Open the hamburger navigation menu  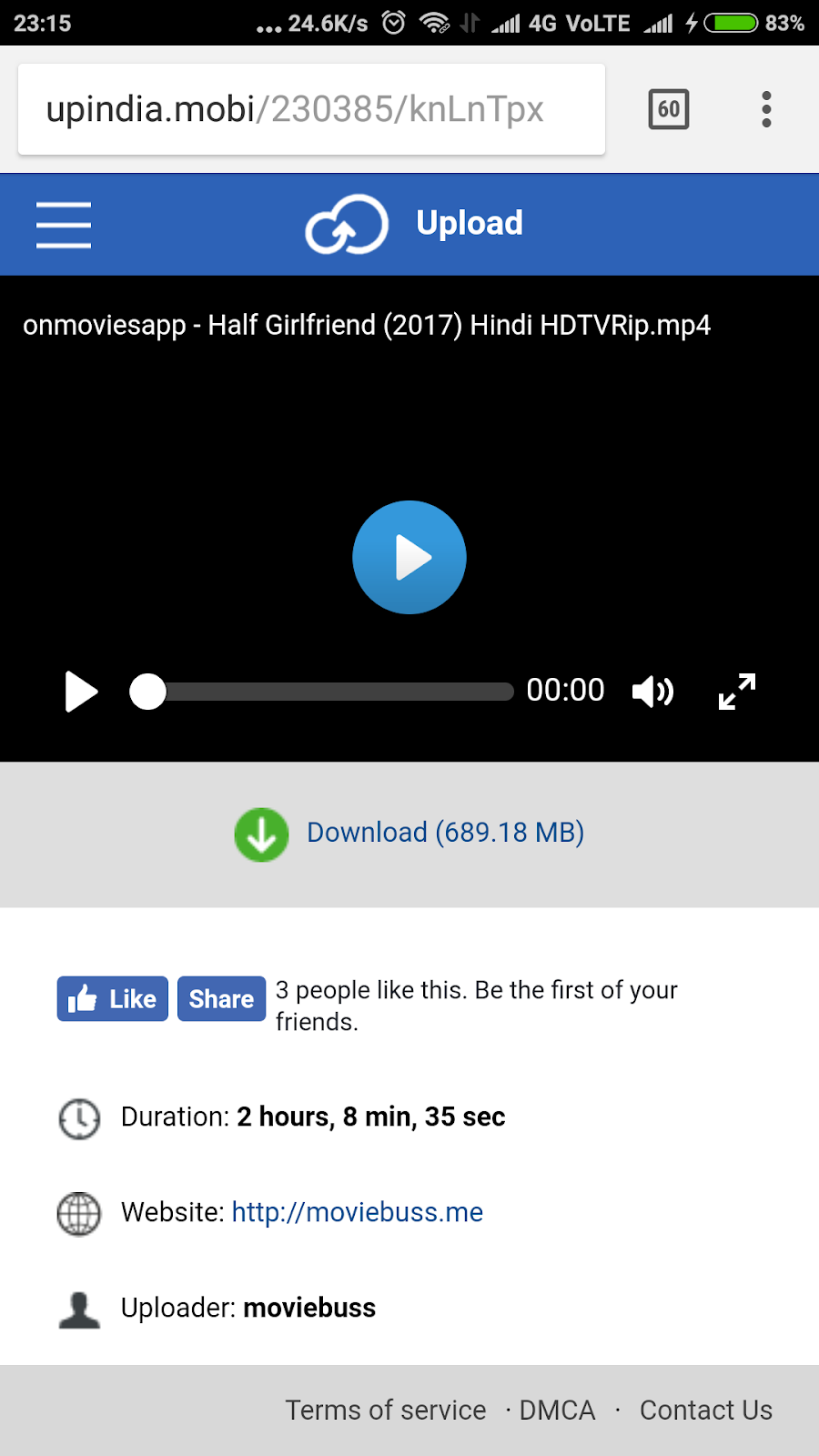click(x=64, y=225)
